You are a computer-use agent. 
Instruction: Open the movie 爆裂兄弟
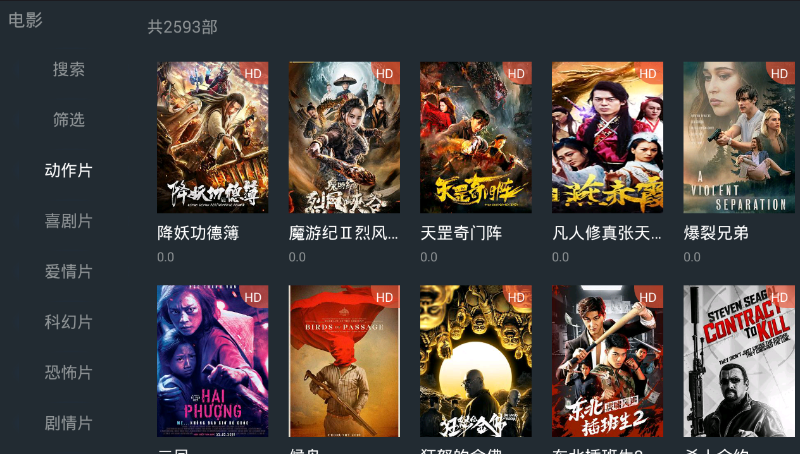pos(738,138)
